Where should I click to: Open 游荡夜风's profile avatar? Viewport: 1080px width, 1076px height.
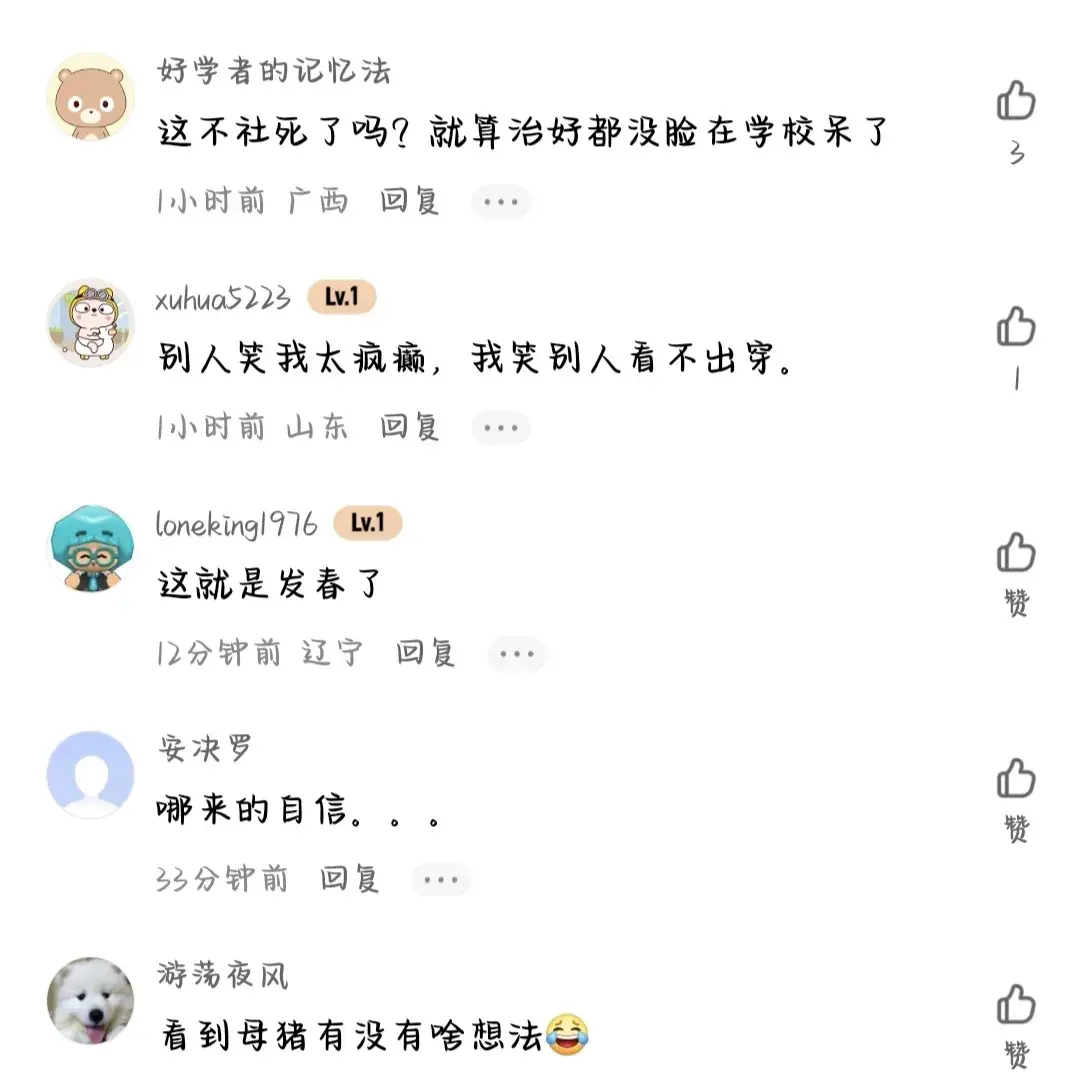(x=91, y=1000)
